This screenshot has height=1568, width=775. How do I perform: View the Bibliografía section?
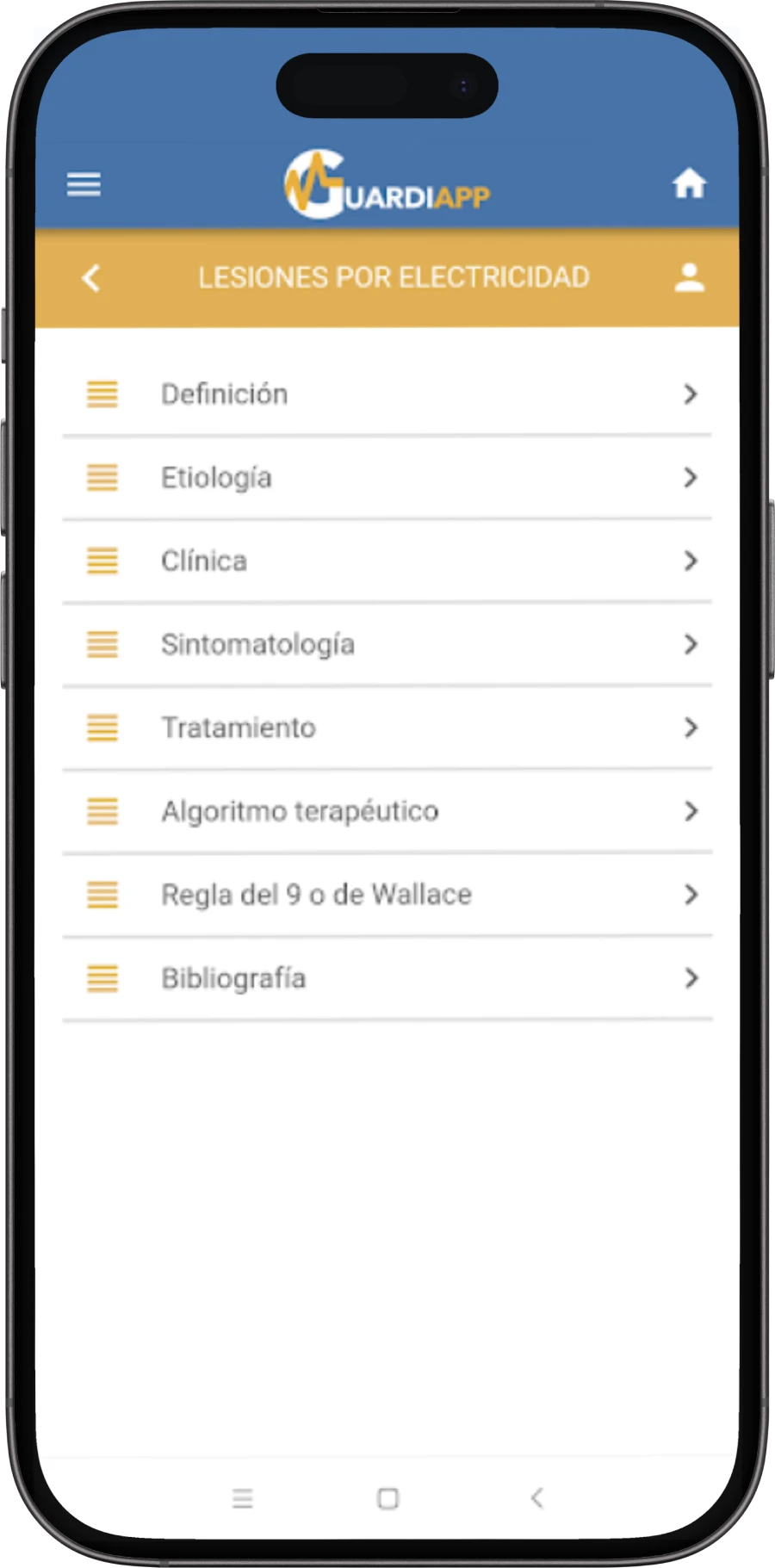point(387,979)
